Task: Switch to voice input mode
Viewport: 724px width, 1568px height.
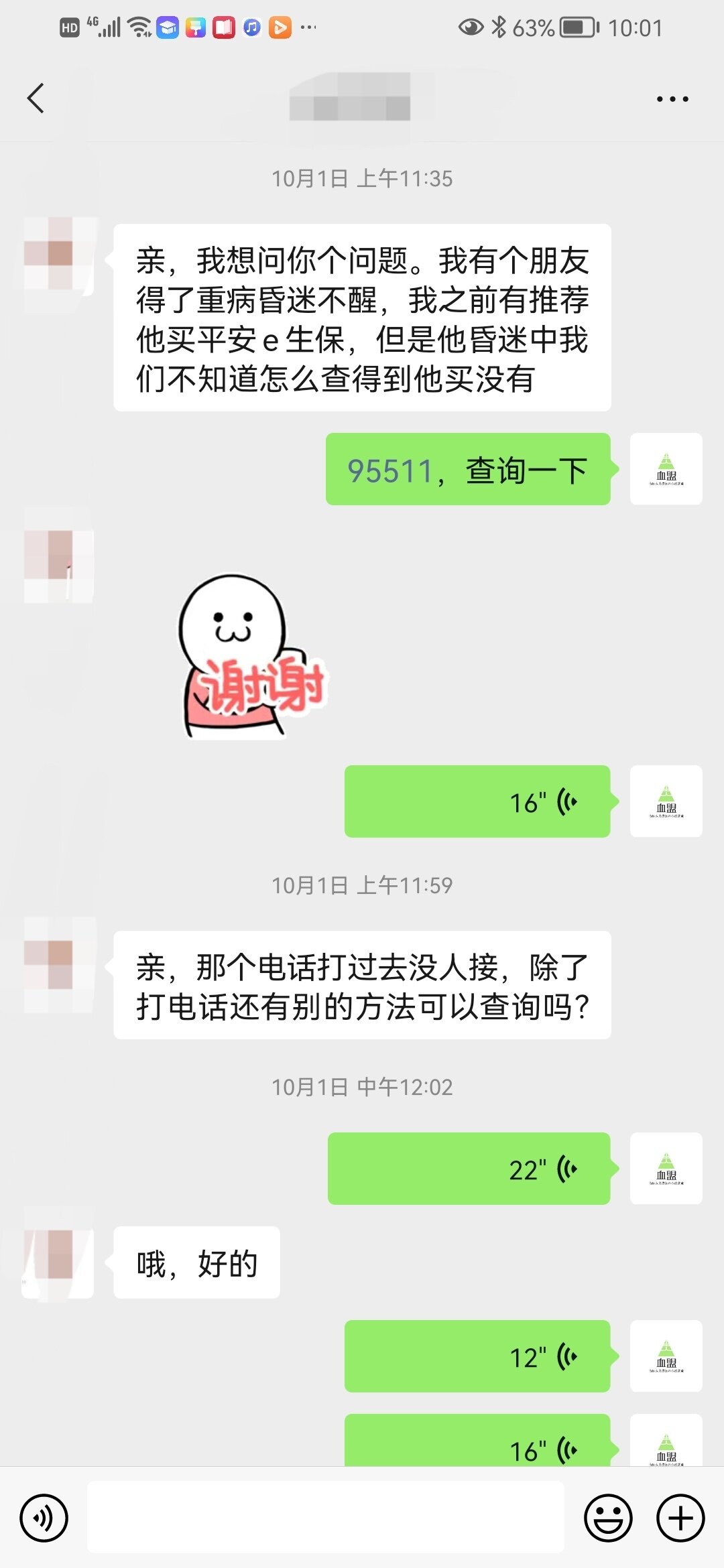Action: pyautogui.click(x=44, y=1518)
